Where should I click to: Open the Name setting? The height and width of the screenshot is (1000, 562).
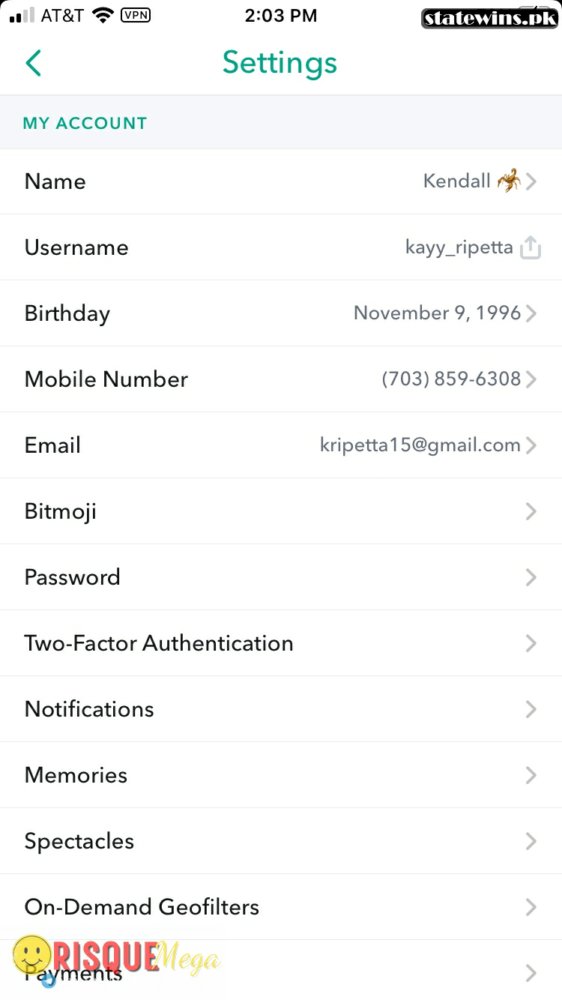pos(281,181)
